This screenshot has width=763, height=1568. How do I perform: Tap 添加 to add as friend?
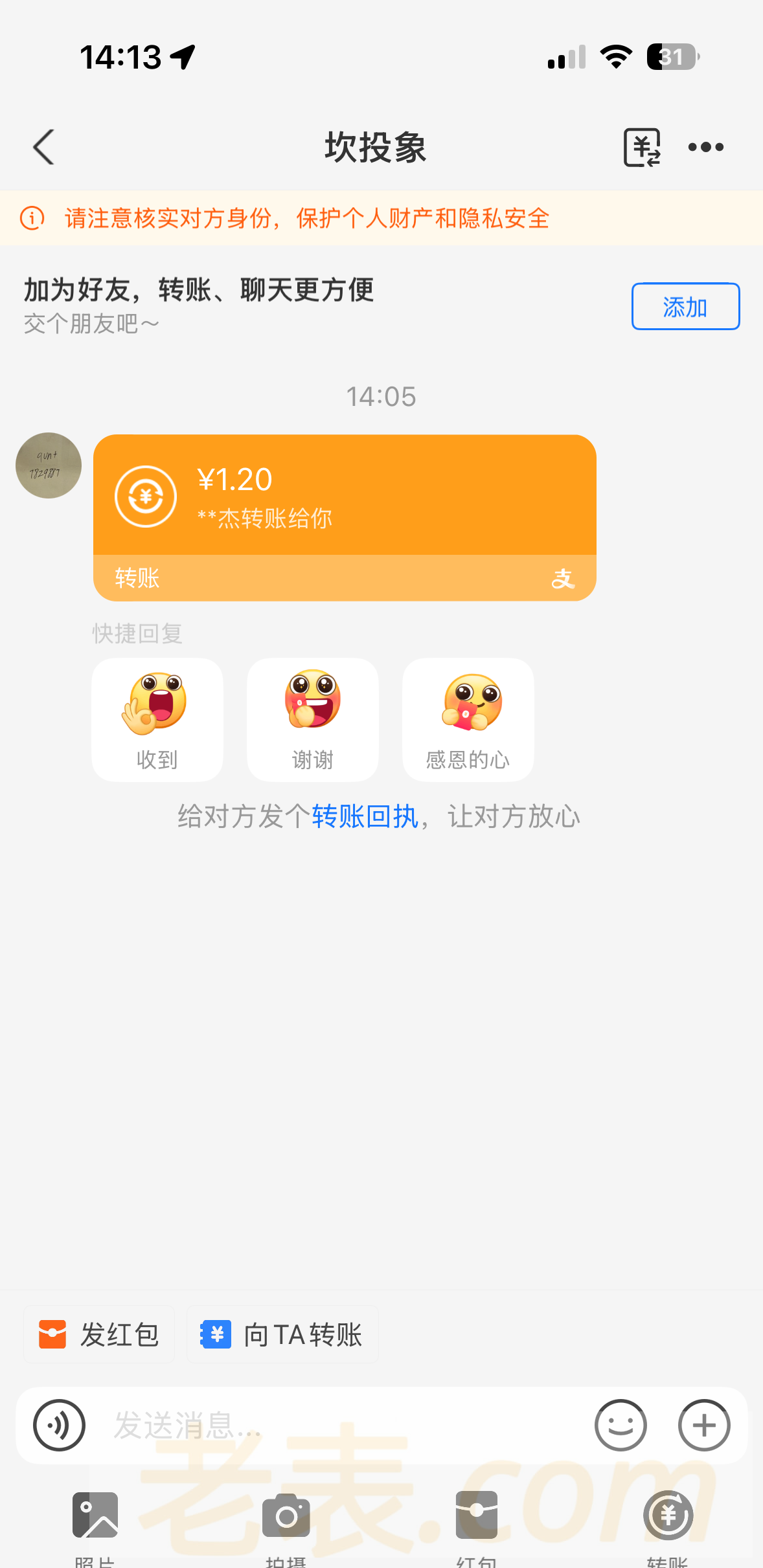pos(685,306)
